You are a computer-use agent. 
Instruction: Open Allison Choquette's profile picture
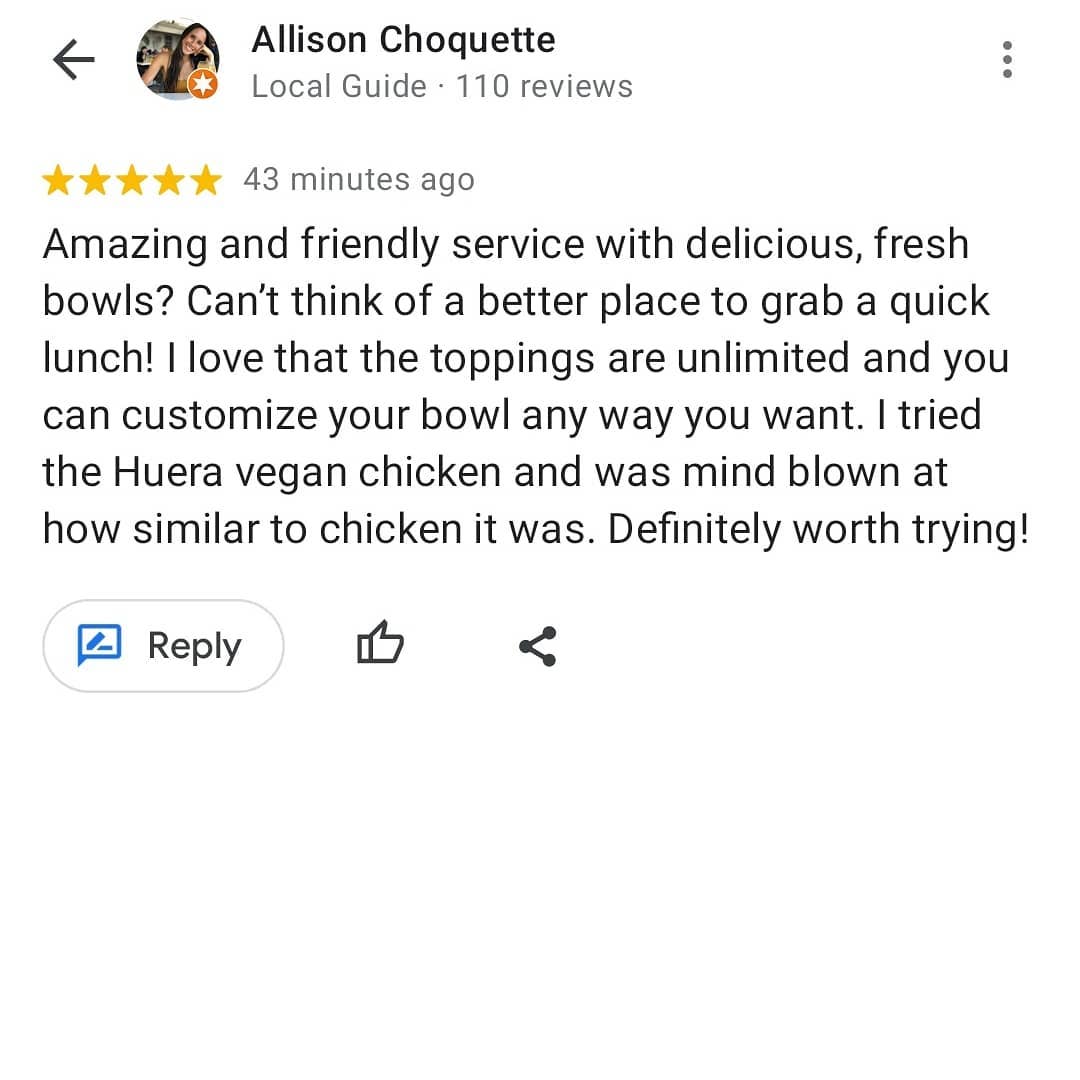point(178,61)
